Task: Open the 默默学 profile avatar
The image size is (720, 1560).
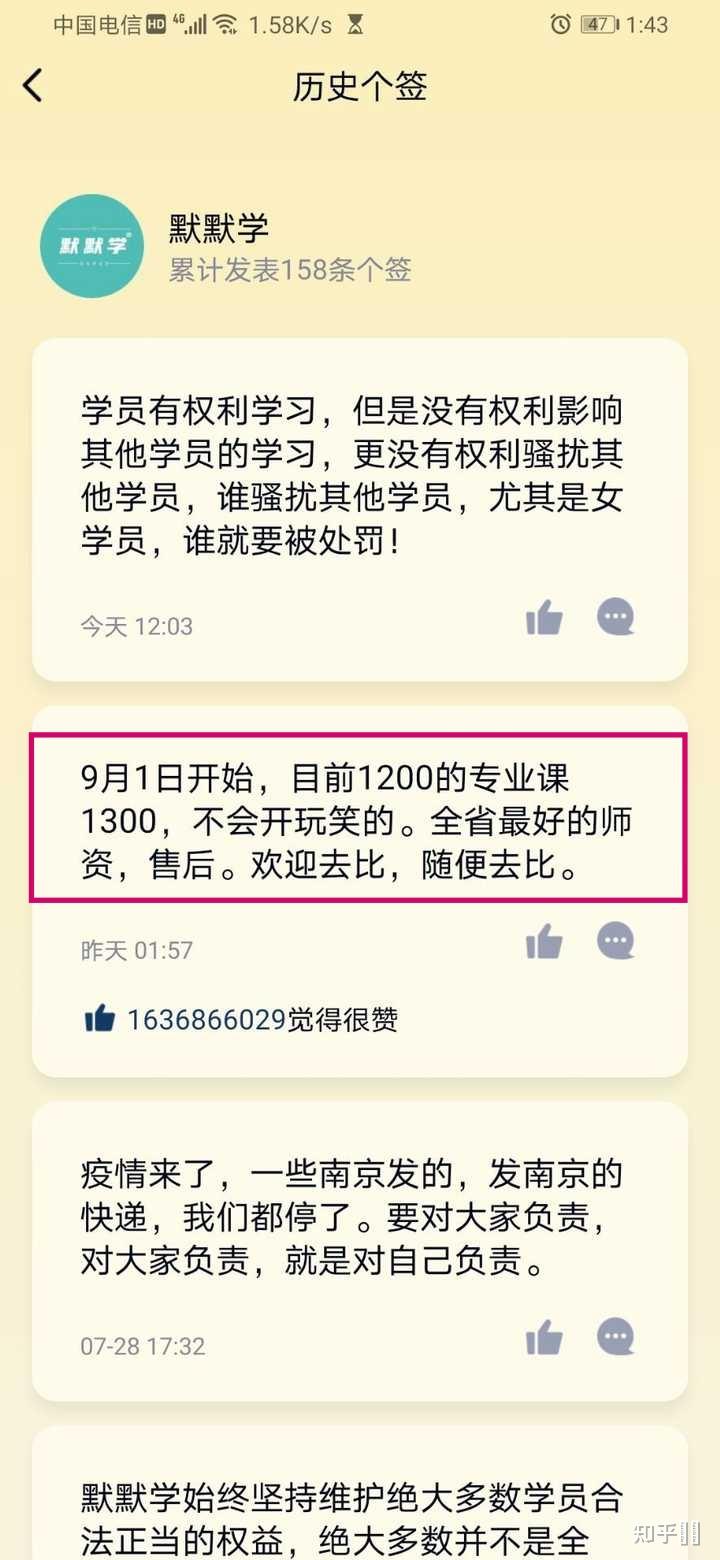Action: point(92,246)
